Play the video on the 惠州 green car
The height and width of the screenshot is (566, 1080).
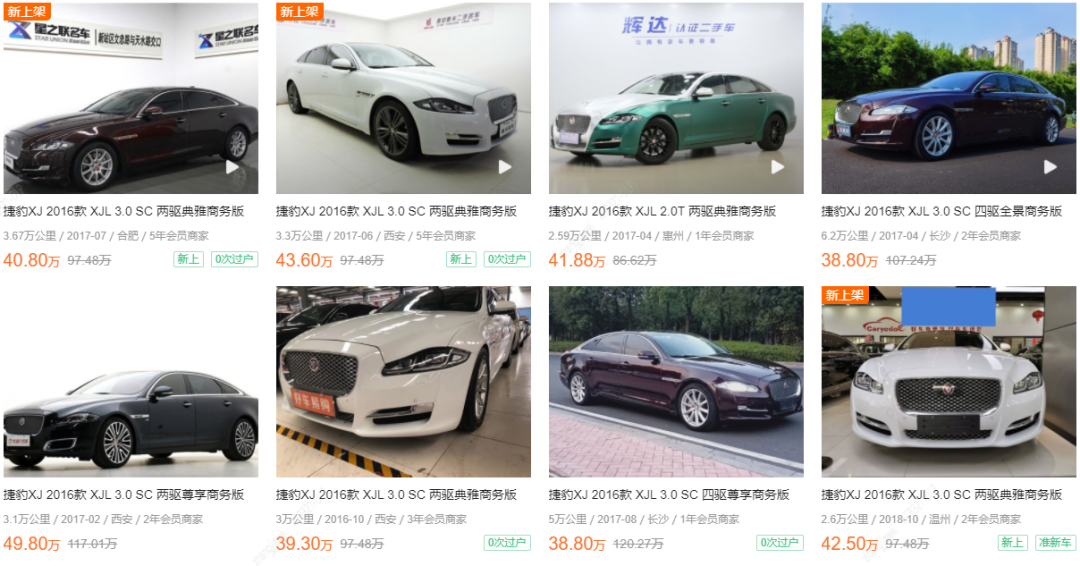778,167
